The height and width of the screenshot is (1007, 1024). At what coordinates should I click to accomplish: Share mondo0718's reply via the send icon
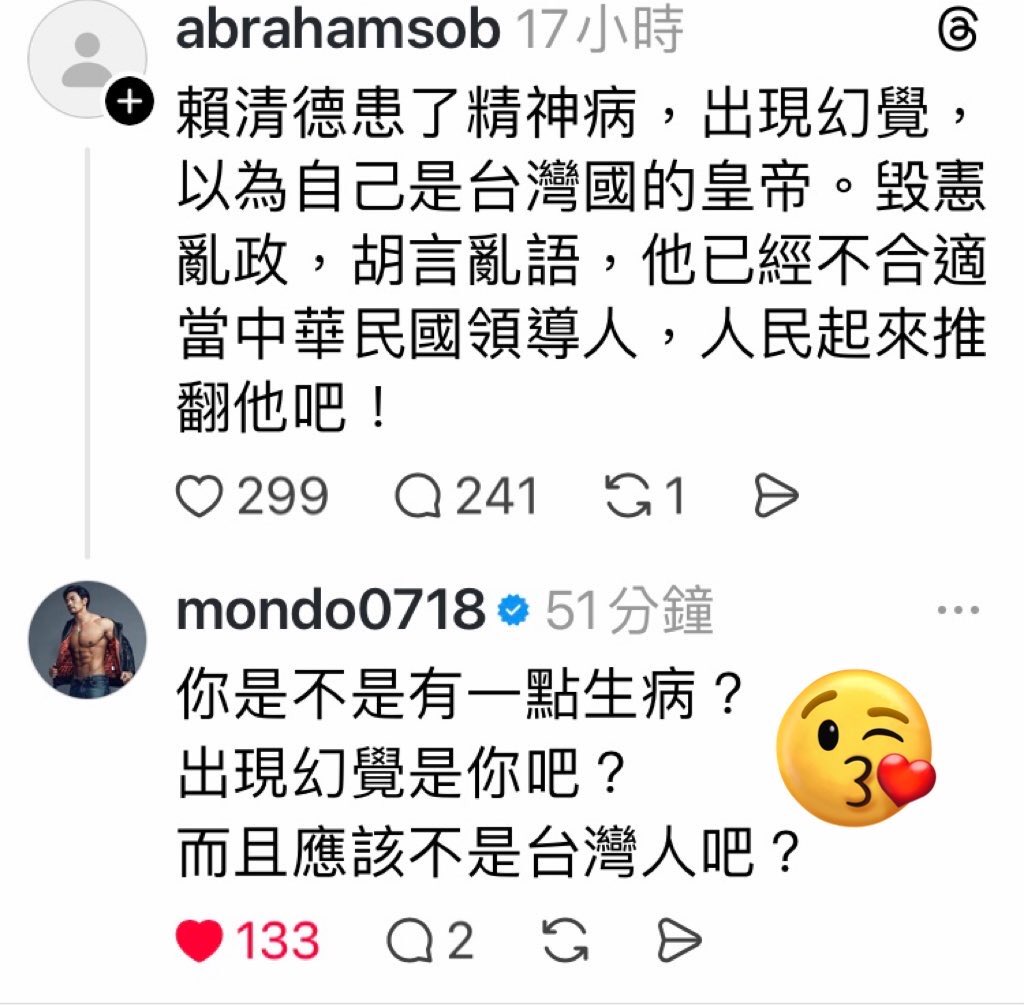(x=679, y=941)
